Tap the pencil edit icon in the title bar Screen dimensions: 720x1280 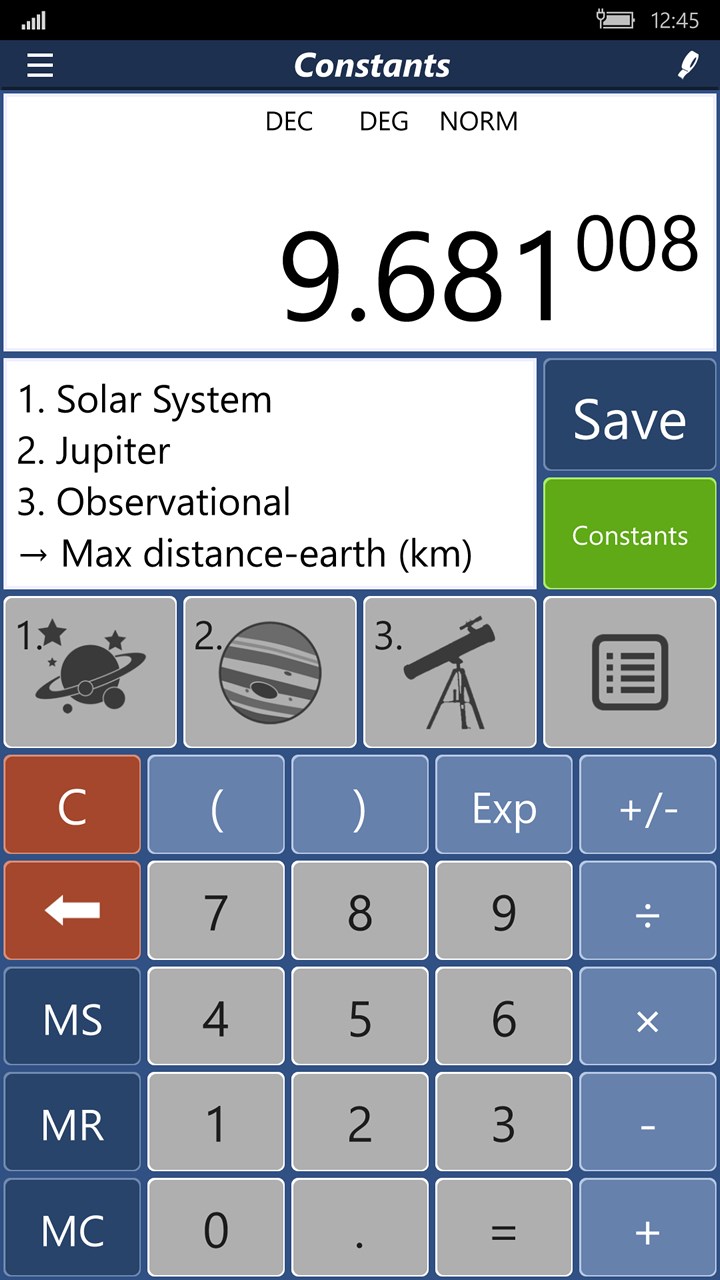pos(688,65)
